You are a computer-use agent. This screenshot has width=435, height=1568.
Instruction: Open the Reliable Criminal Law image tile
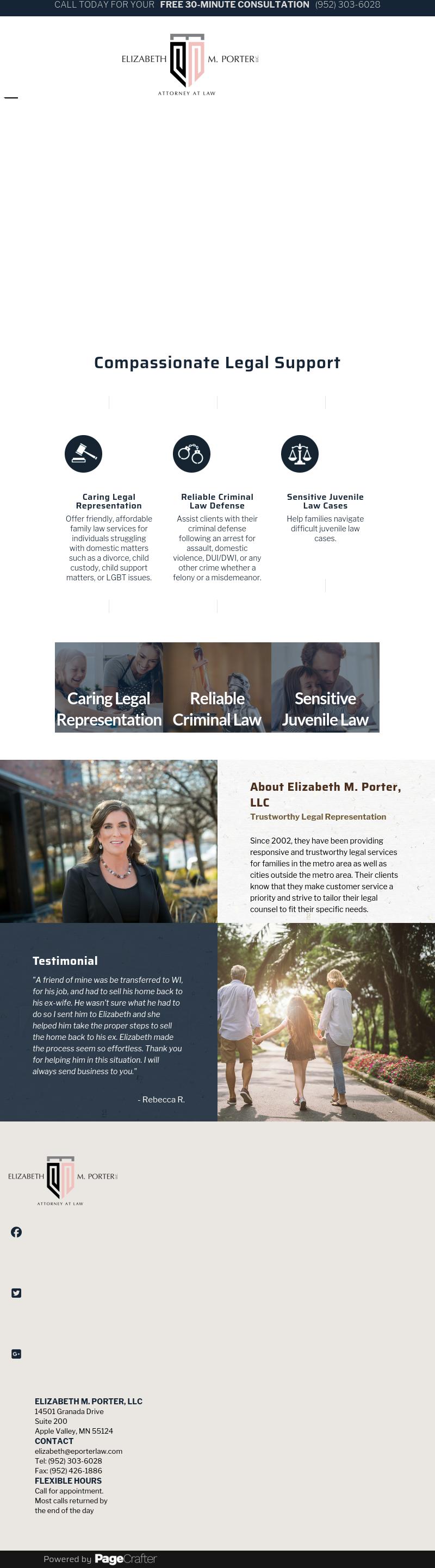[x=217, y=687]
